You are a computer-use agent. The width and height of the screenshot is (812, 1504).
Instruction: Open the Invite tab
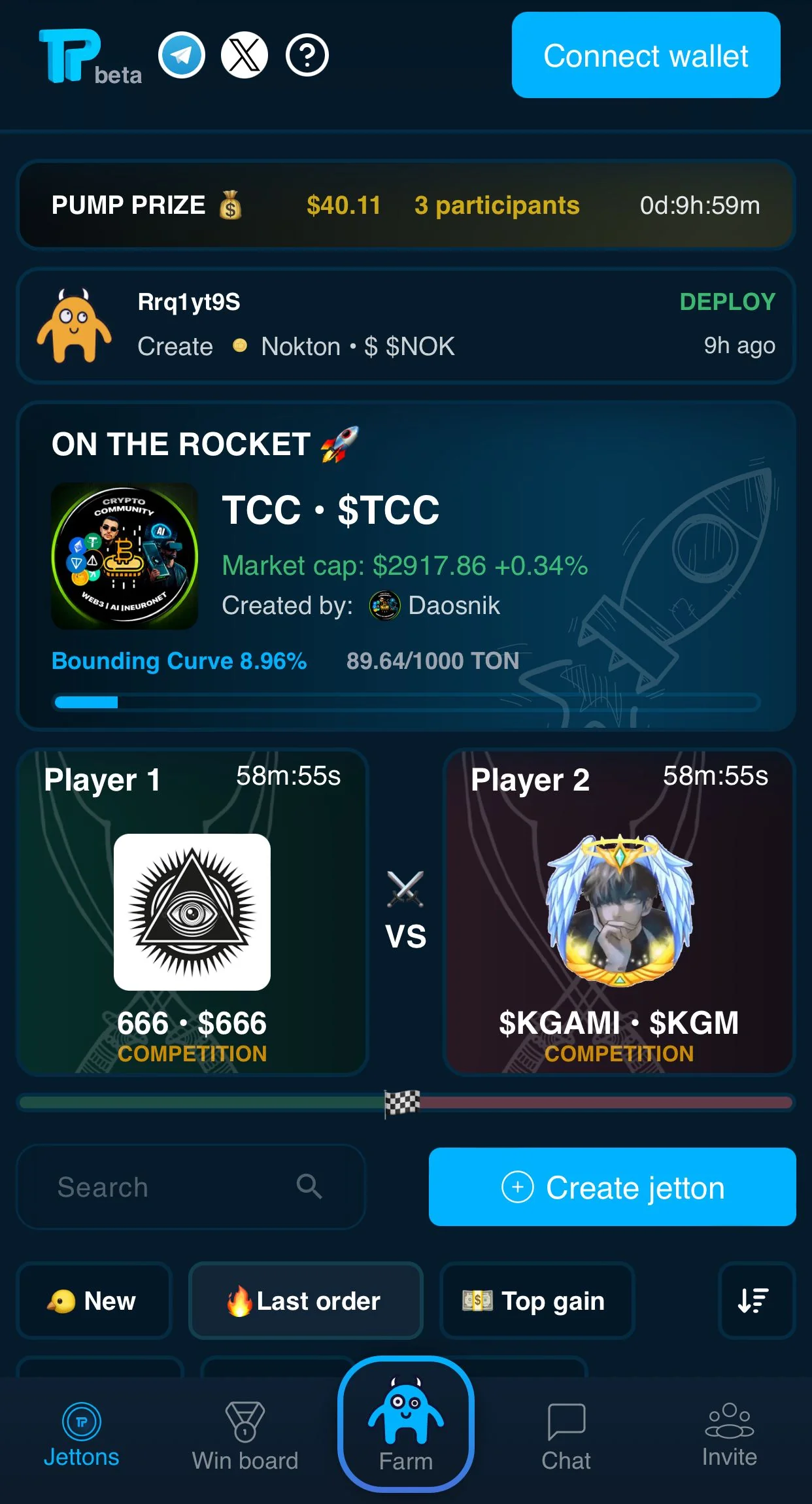point(730,1435)
